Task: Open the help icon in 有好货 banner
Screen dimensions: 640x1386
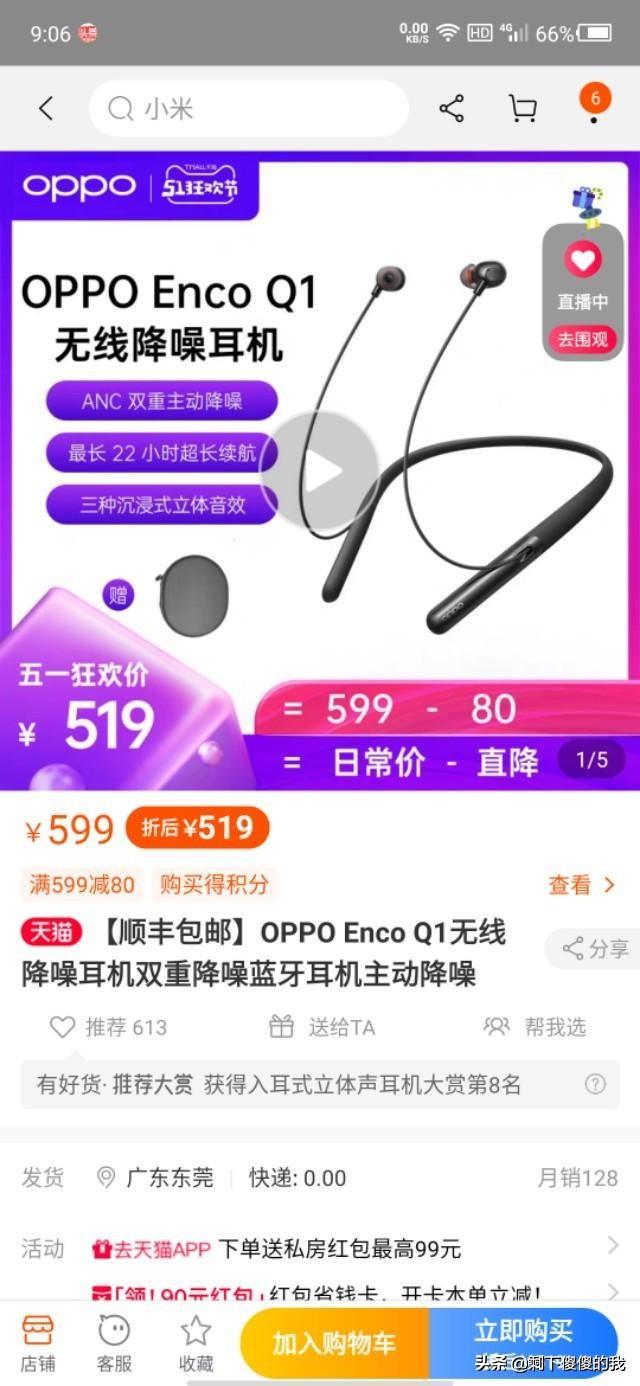Action: (x=595, y=1084)
